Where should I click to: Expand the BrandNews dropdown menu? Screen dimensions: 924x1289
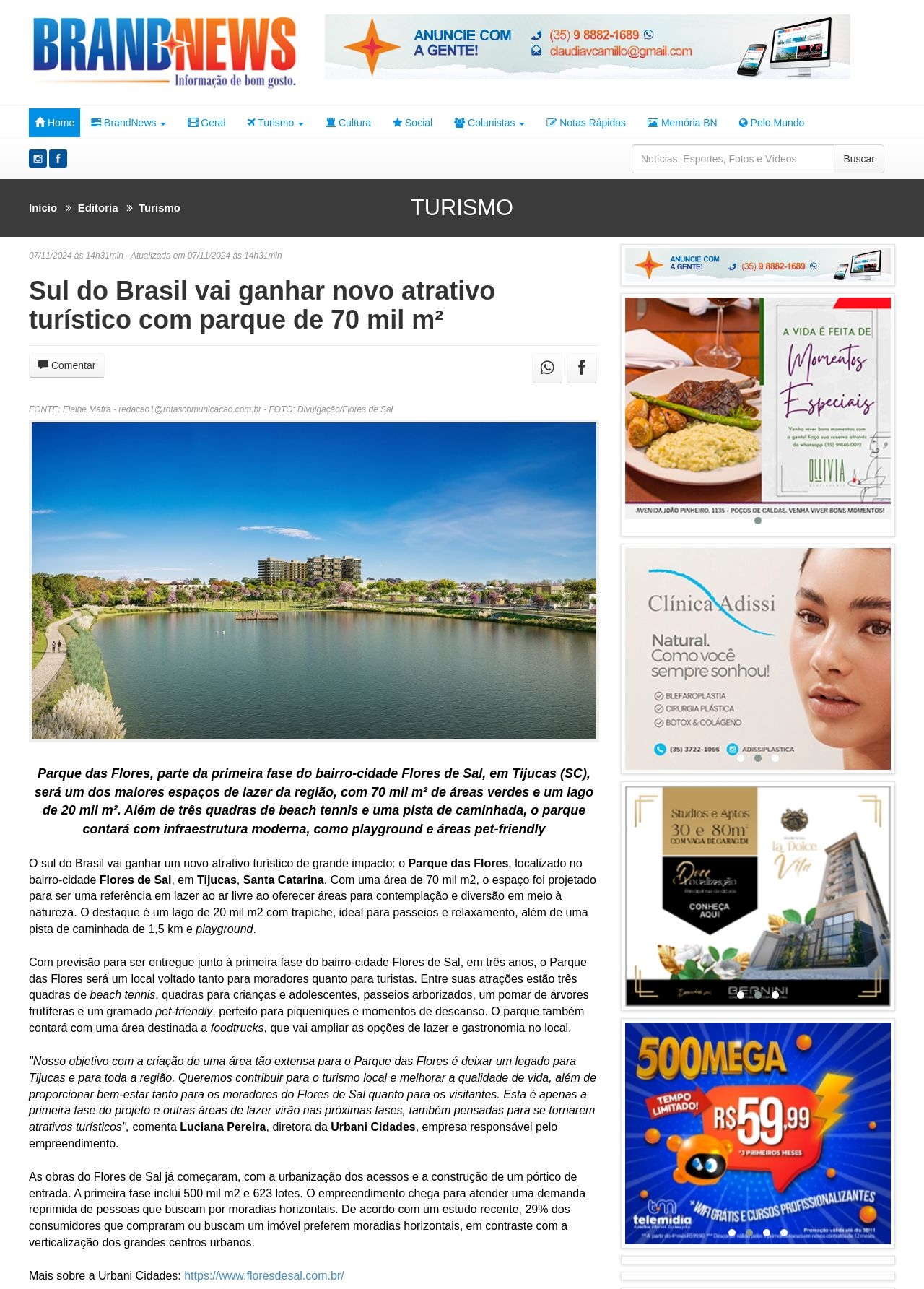[128, 123]
